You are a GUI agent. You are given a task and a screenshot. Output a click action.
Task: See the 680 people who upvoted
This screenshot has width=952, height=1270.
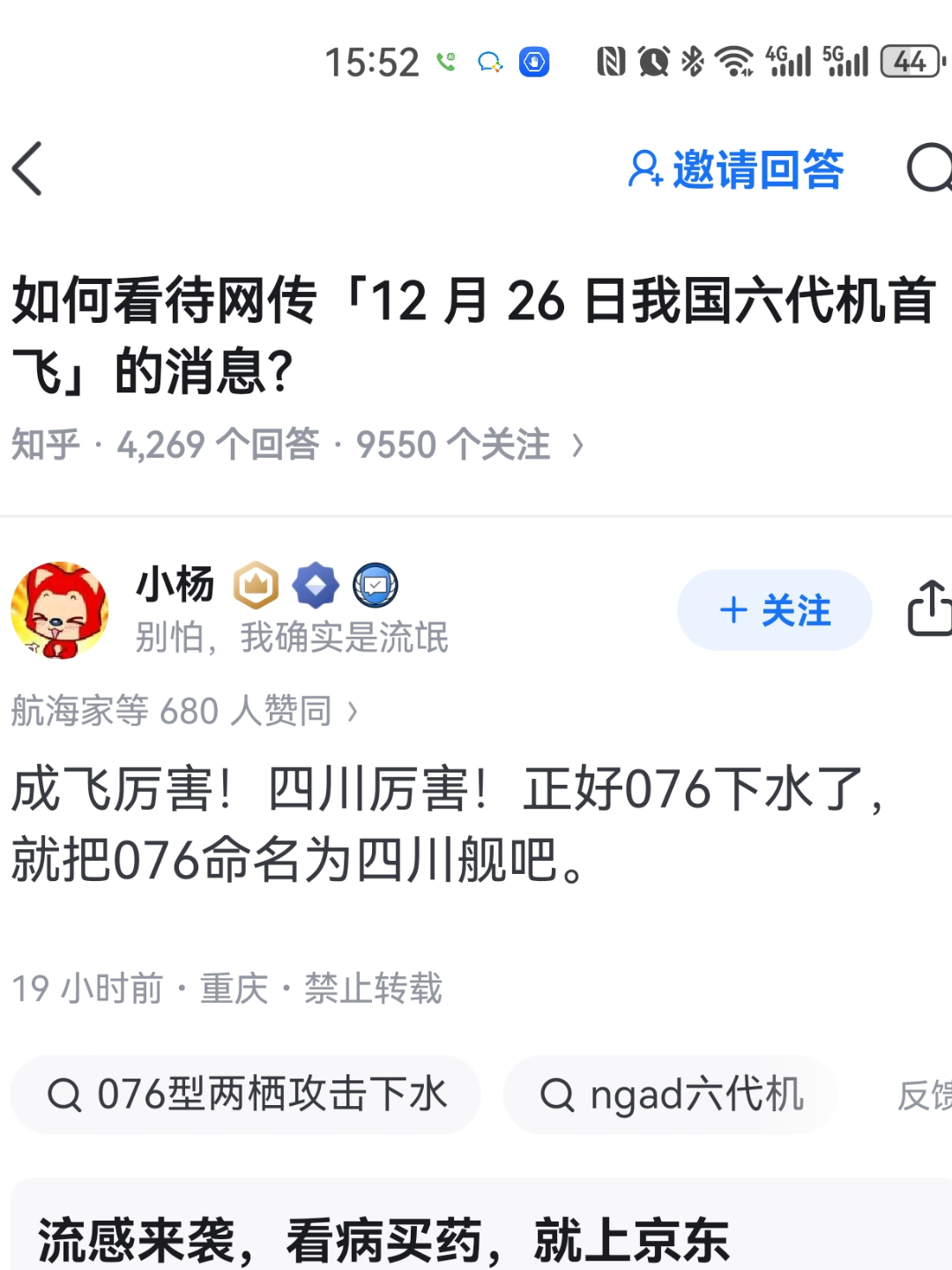[185, 711]
